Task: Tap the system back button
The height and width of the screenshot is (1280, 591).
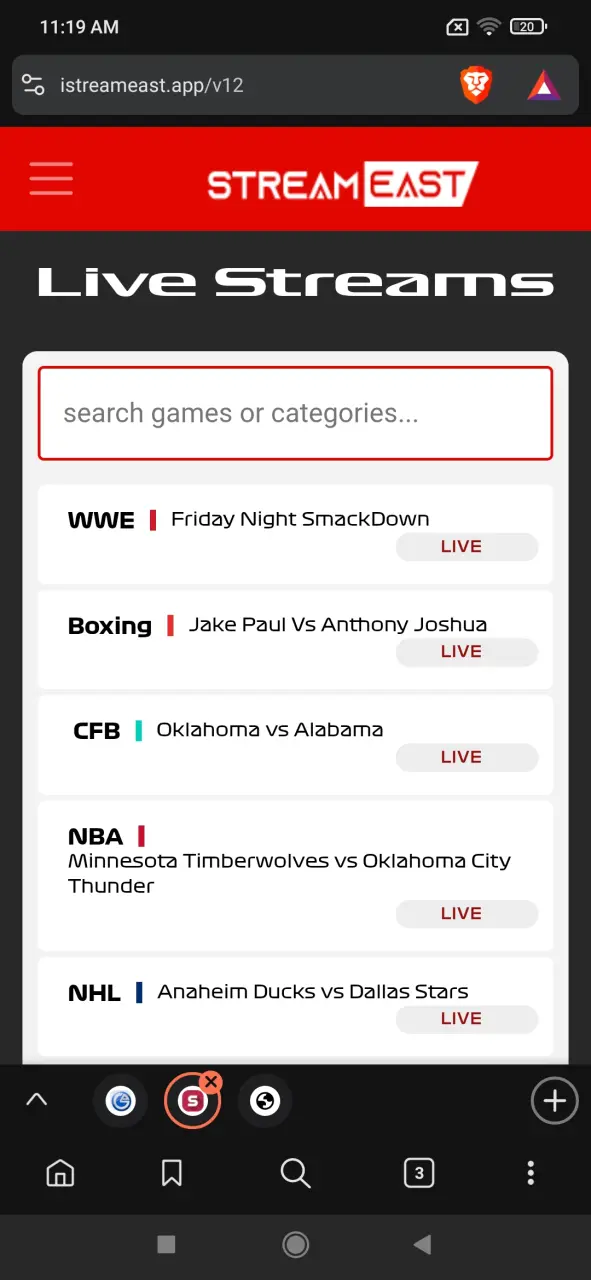Action: click(x=422, y=1244)
